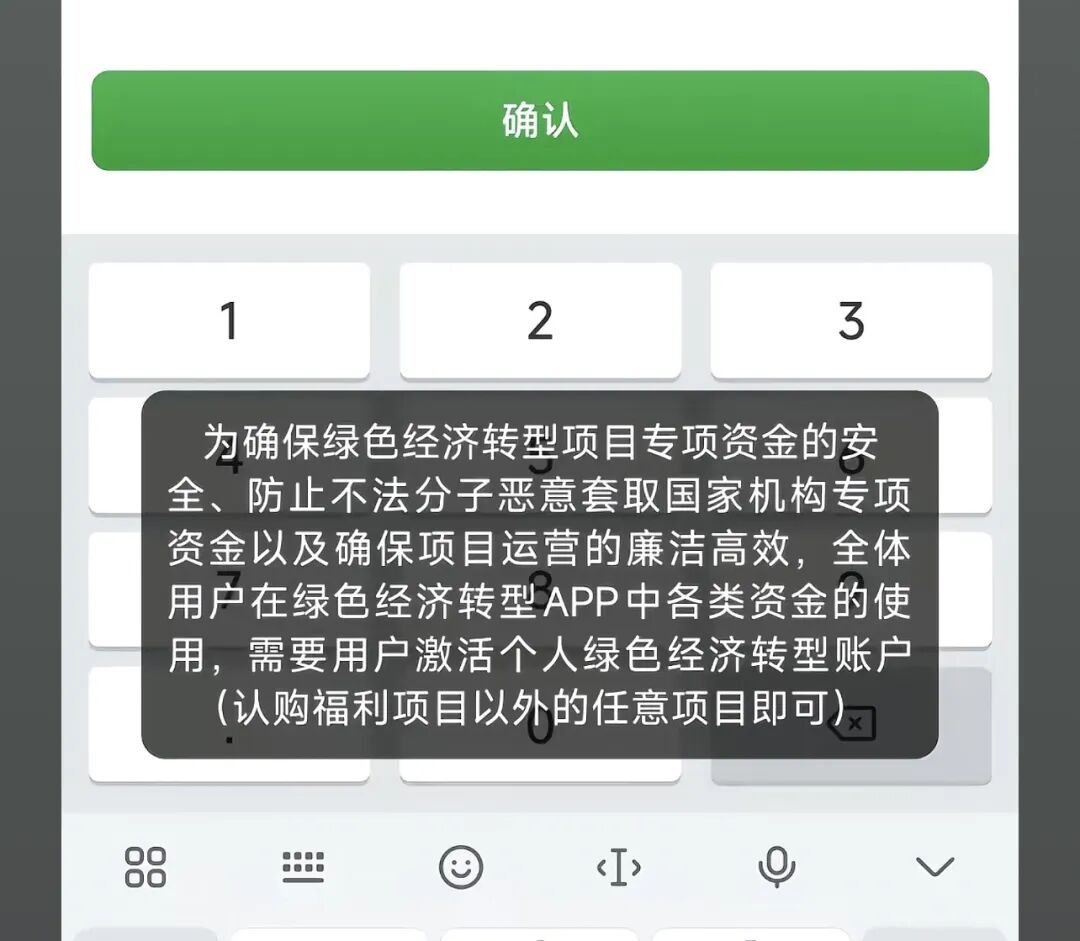Switch keyboard layout via keyboard icon

click(303, 866)
